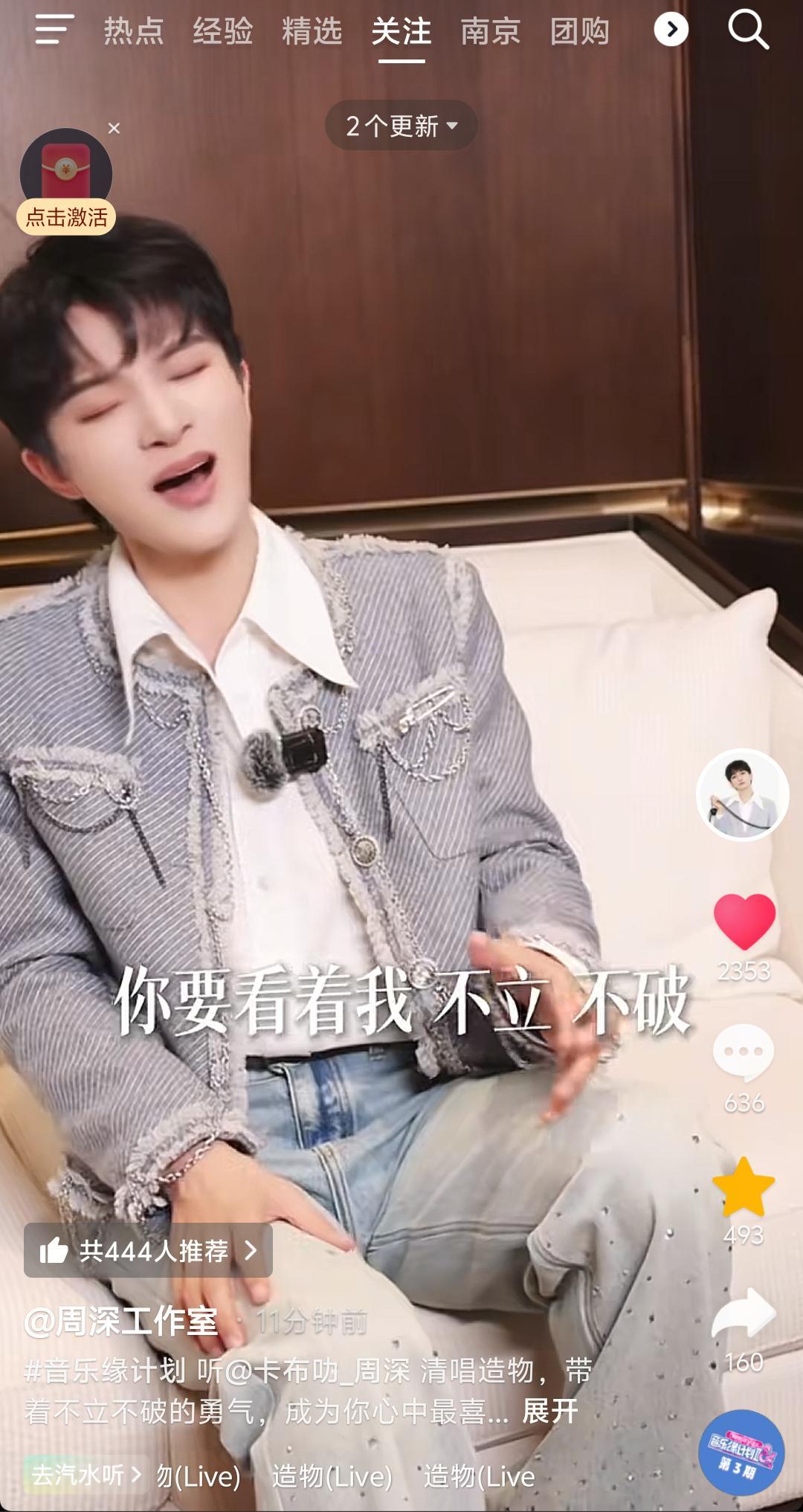Open the 共444人推荐 recommendations
The image size is (803, 1512).
click(149, 1251)
